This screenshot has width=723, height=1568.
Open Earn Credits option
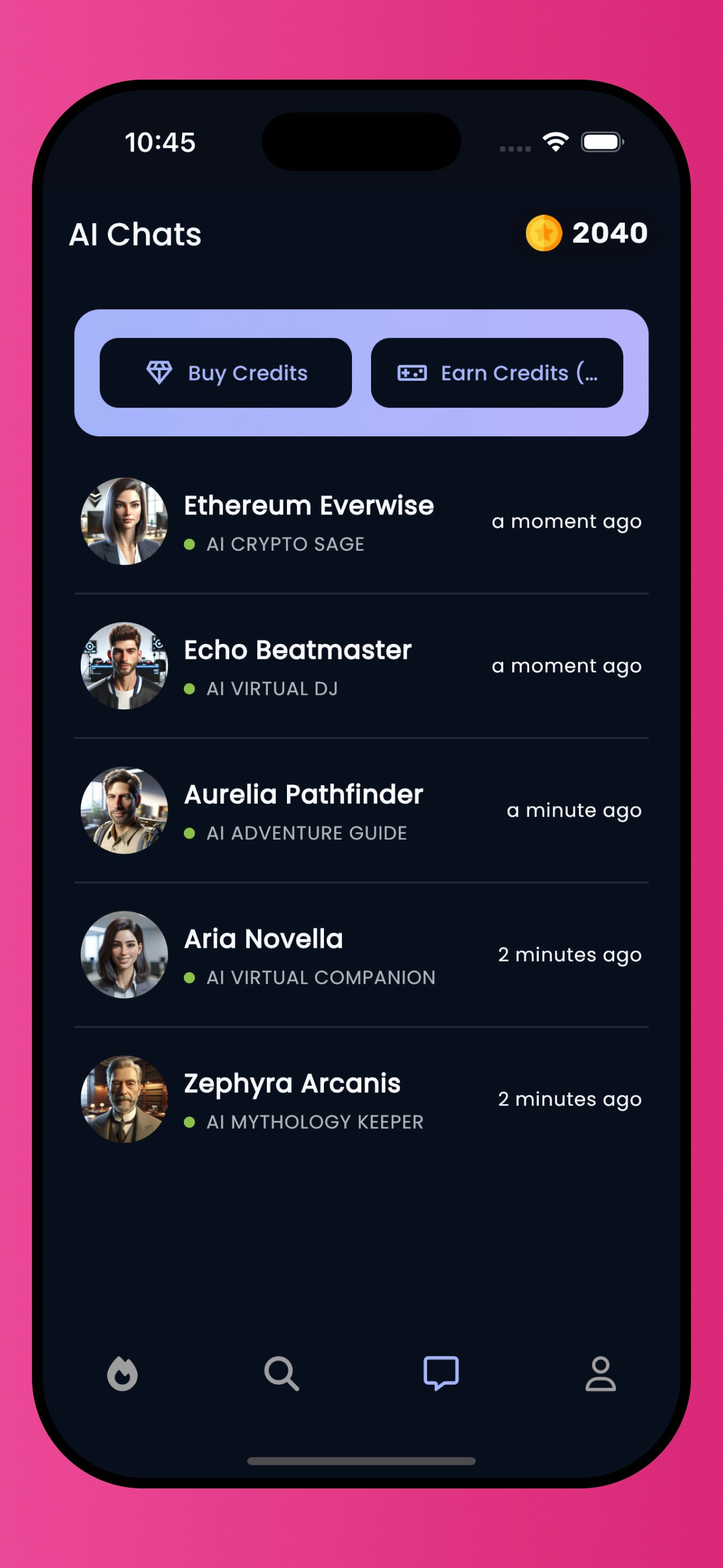[x=497, y=372]
